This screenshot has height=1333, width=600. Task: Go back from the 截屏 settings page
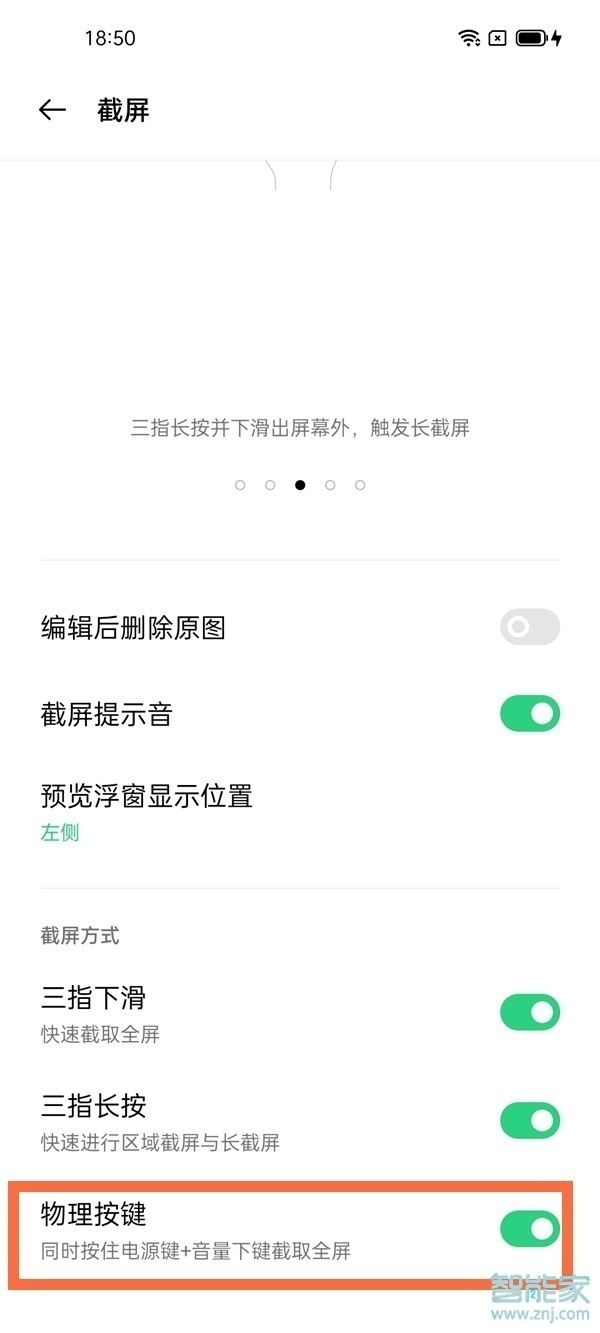[x=52, y=110]
